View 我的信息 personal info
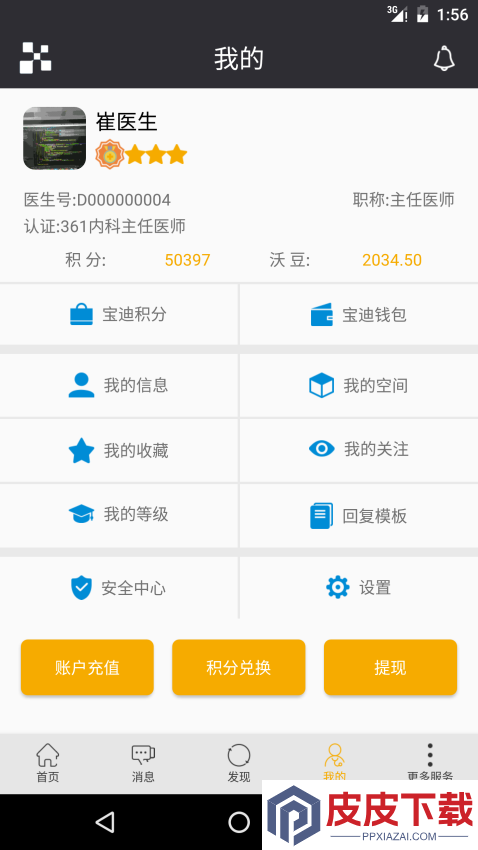This screenshot has width=478, height=850. tap(119, 385)
